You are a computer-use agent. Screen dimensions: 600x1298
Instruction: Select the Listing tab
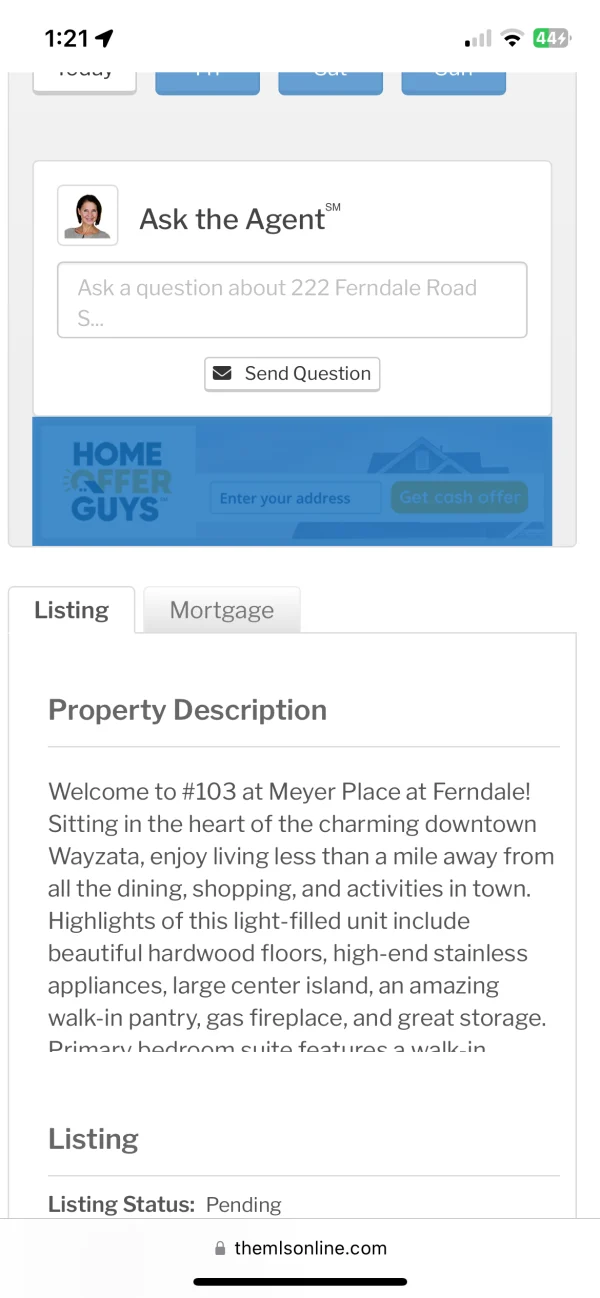pyautogui.click(x=71, y=610)
